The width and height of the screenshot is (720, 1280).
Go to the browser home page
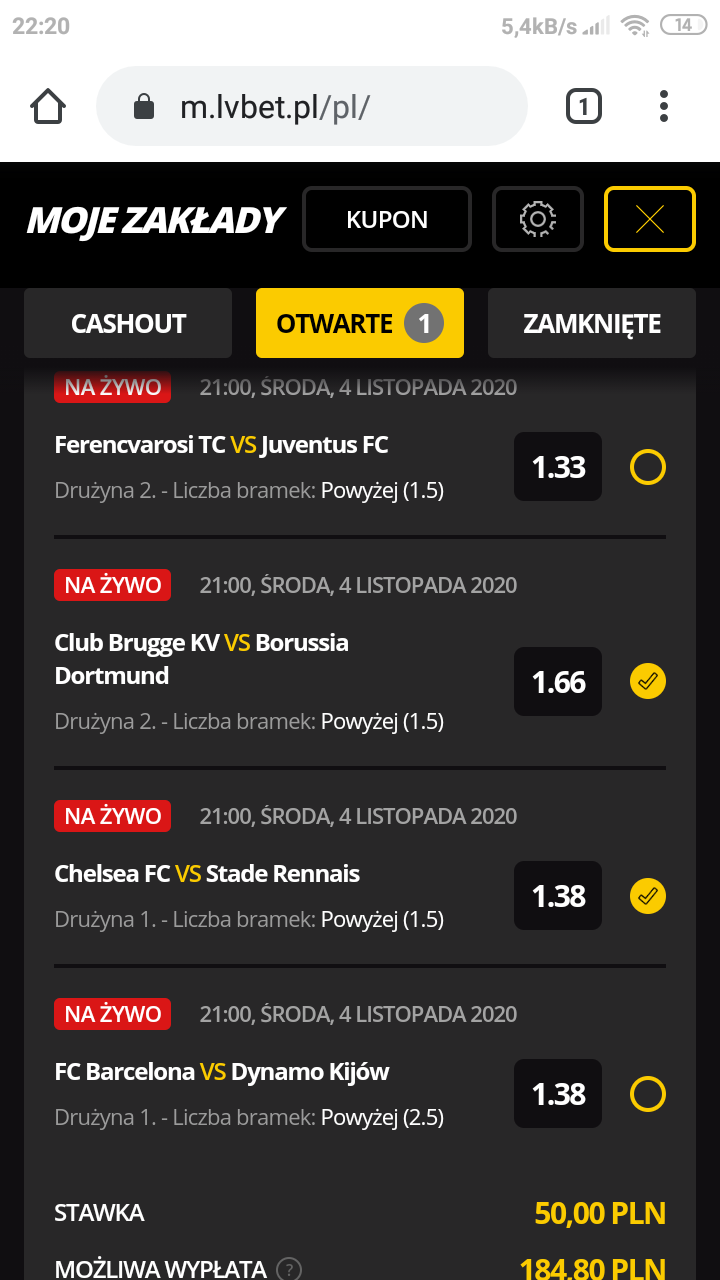coord(48,106)
